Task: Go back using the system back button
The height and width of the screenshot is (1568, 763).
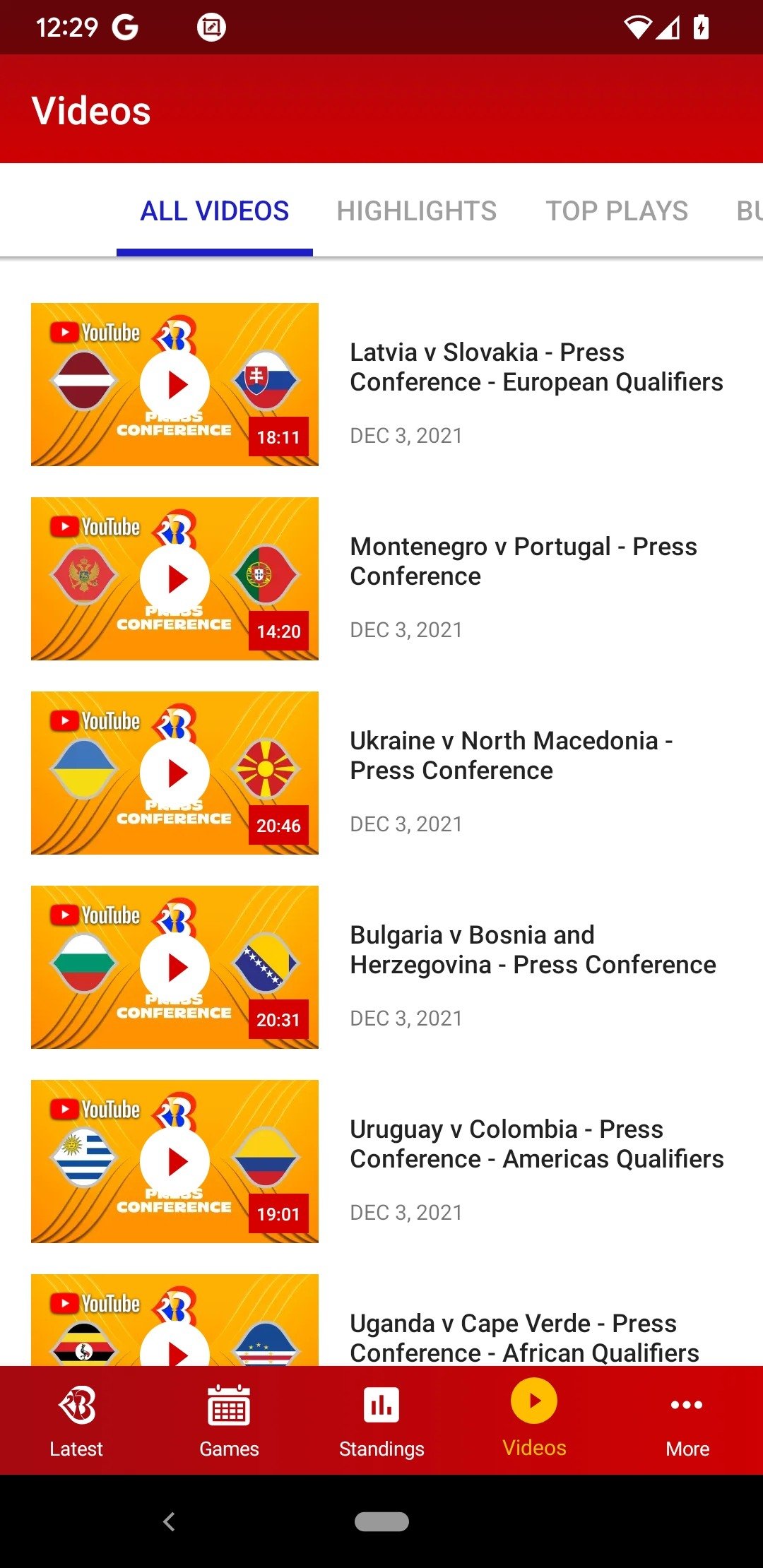Action: pyautogui.click(x=169, y=1521)
